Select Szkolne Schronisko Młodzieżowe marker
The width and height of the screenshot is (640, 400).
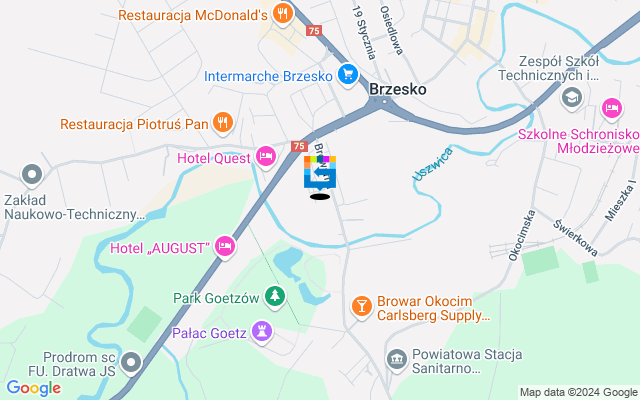click(x=610, y=107)
